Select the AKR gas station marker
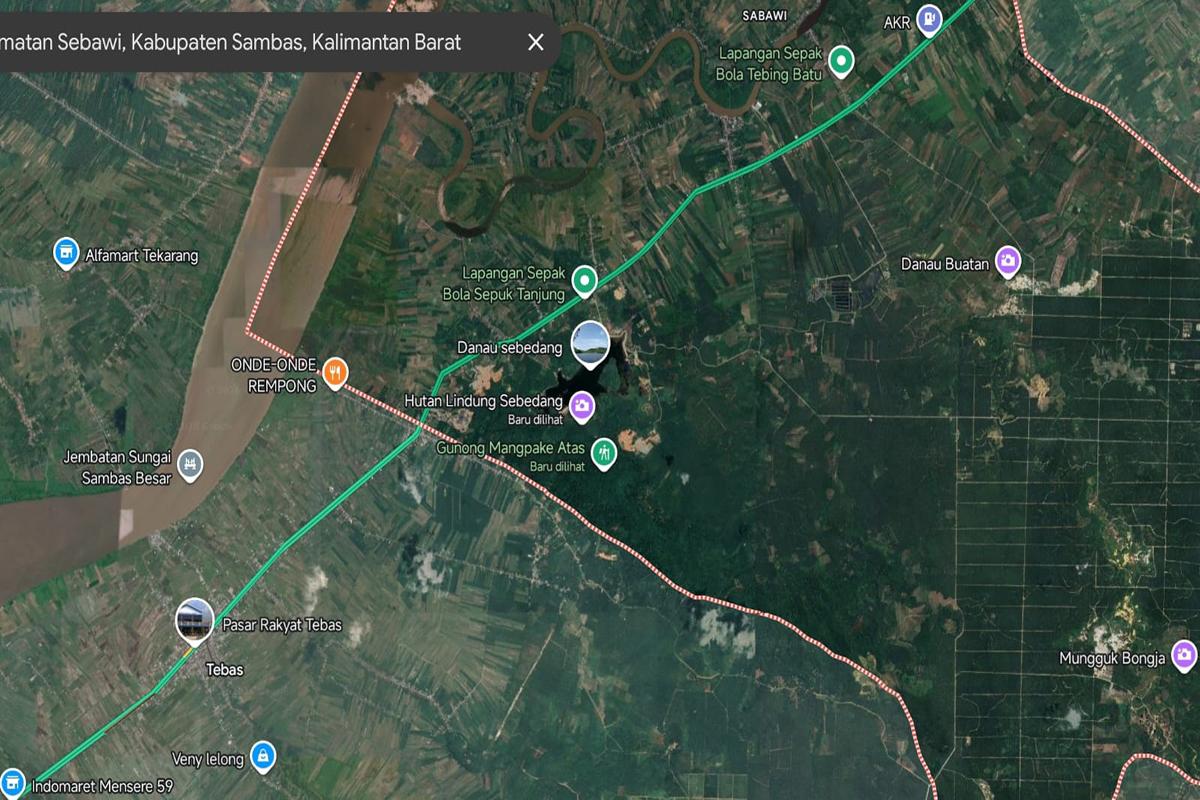This screenshot has height=800, width=1200. pyautogui.click(x=930, y=19)
